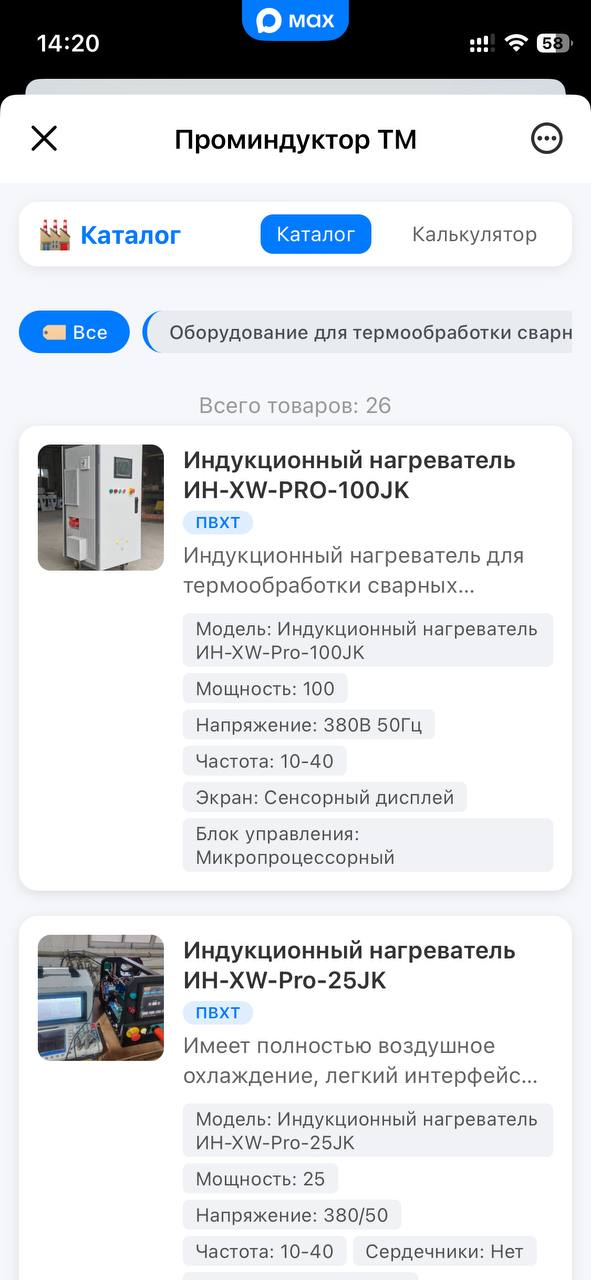Open the ИН-XW-Pro-25JK product card

tap(295, 1098)
